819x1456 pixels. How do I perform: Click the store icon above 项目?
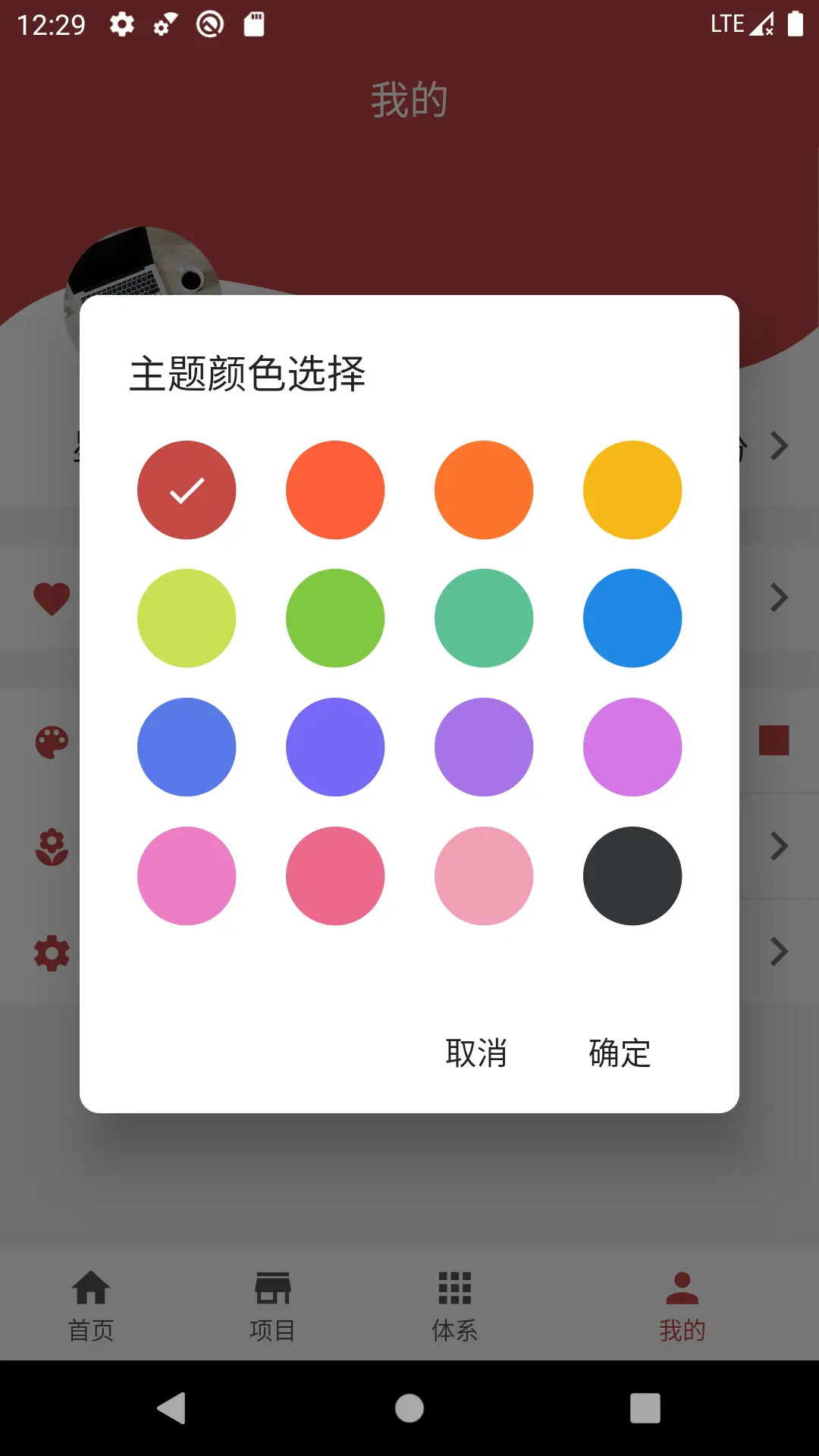(275, 1283)
